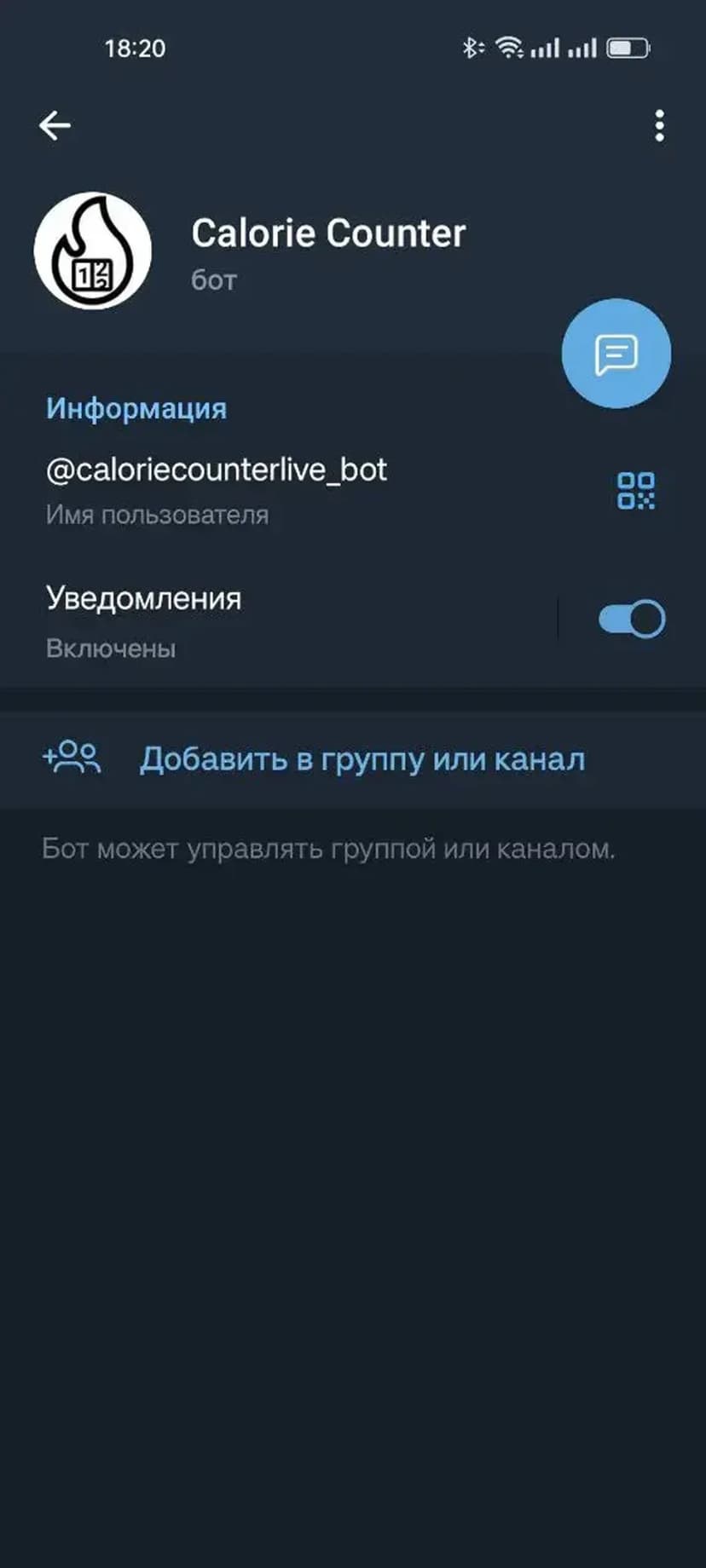Open chat with the Calorie Counter bot

coord(616,353)
